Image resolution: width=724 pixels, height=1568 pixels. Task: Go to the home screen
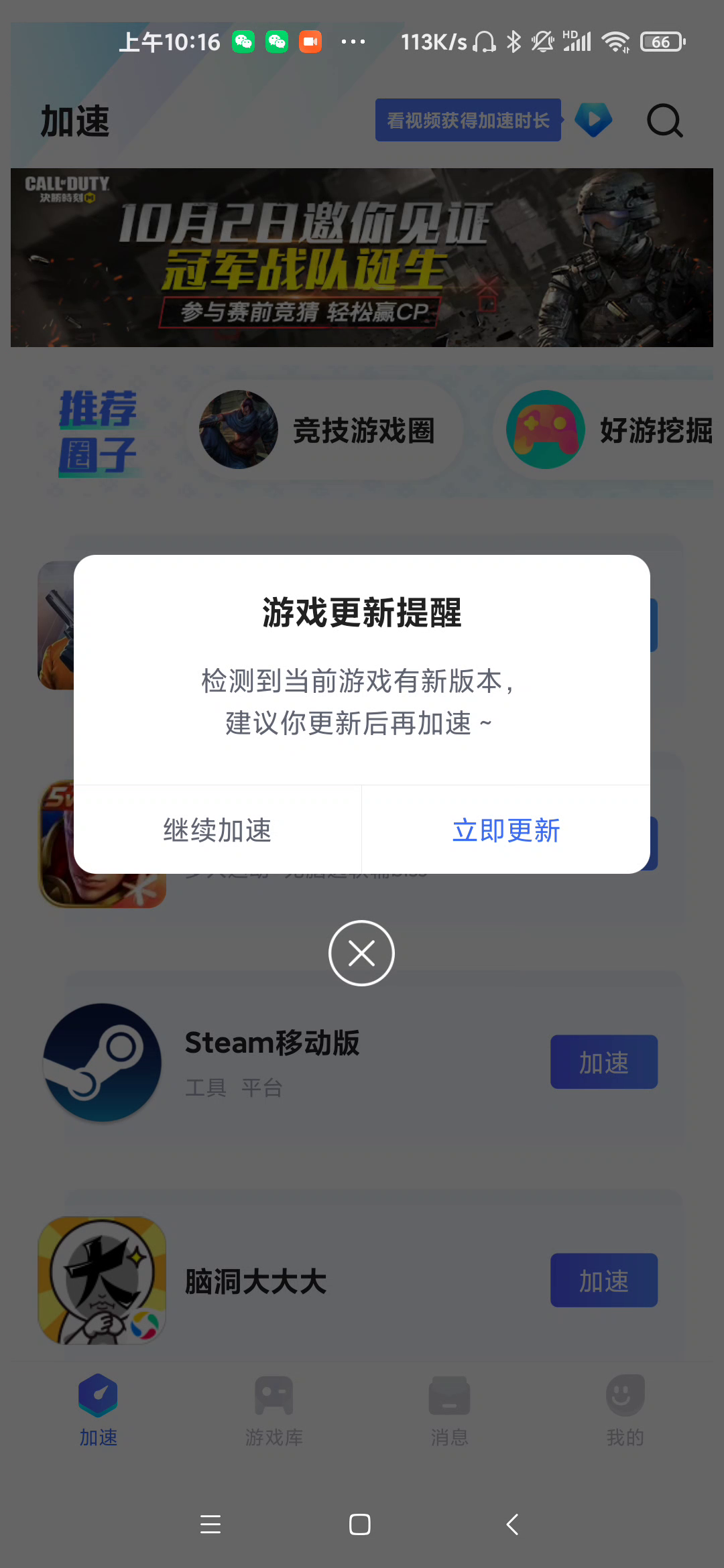point(360,1524)
